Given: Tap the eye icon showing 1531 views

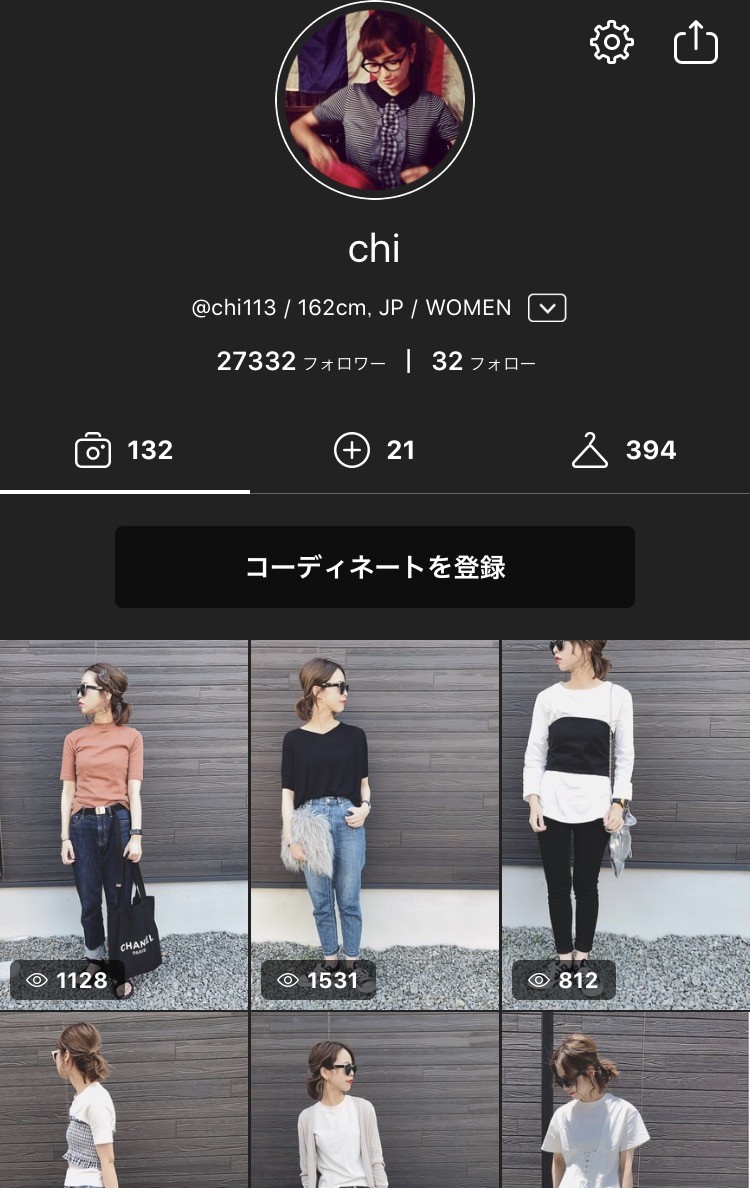Looking at the screenshot, I should pyautogui.click(x=287, y=980).
